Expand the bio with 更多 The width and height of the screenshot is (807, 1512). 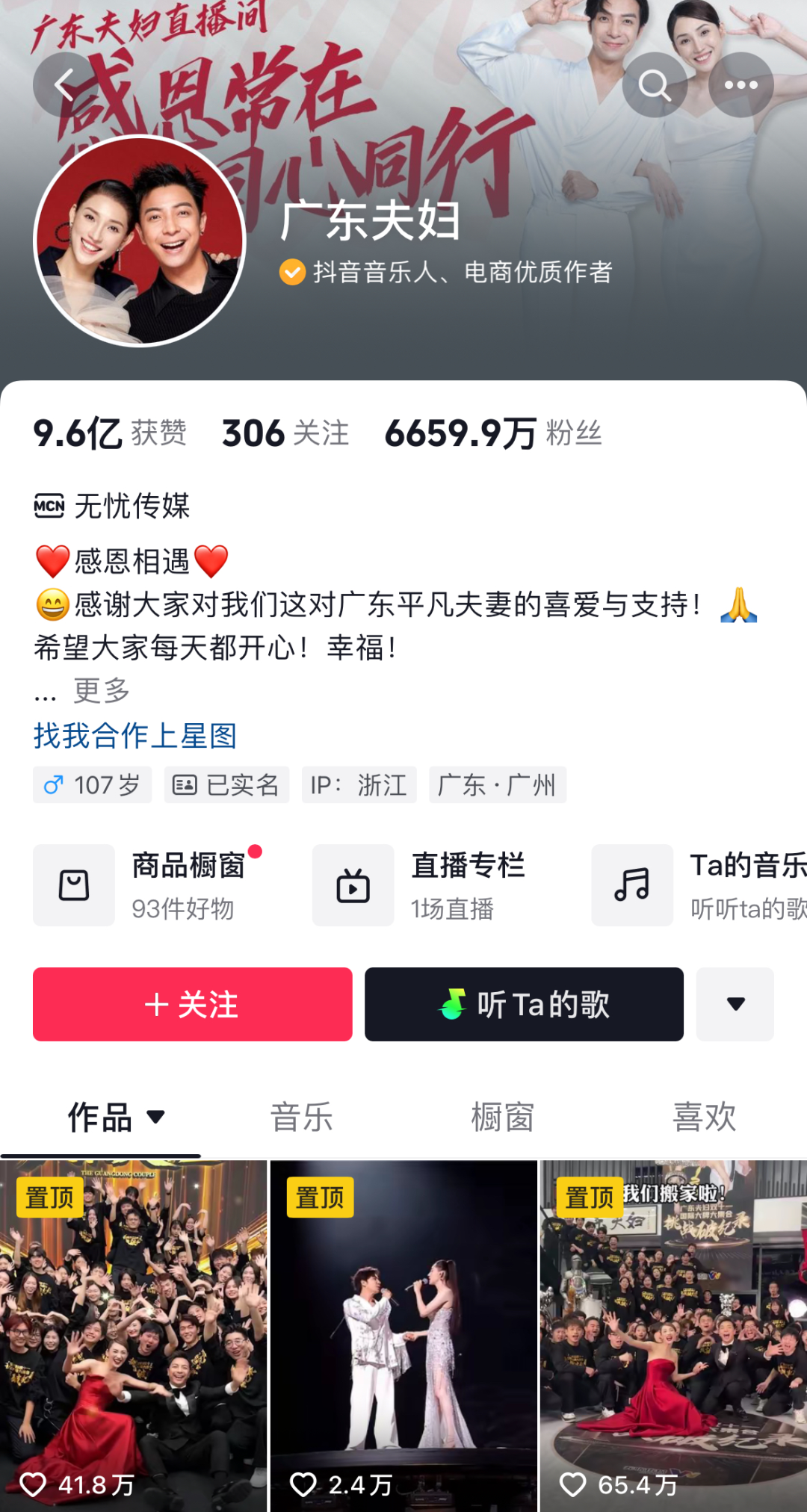pos(102,691)
